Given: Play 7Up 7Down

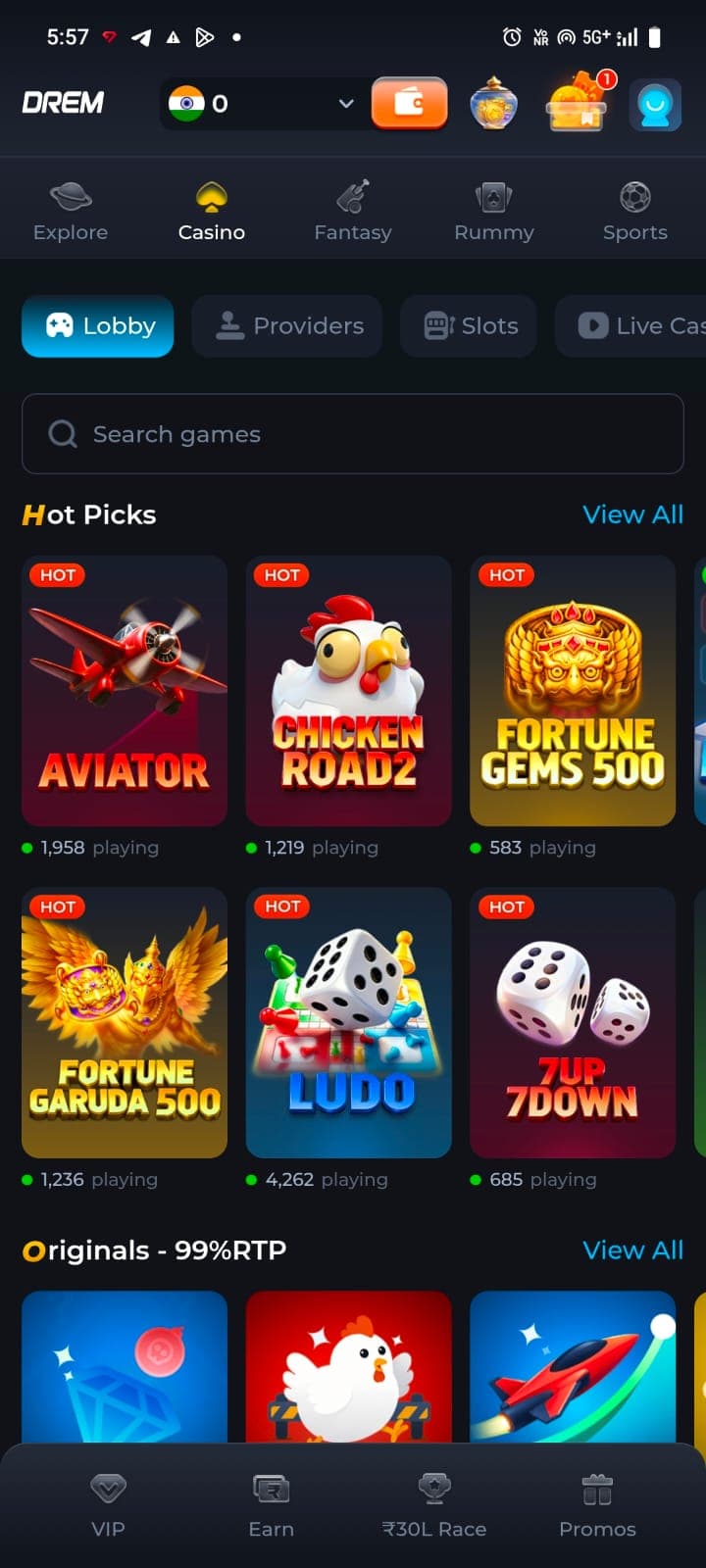Looking at the screenshot, I should point(573,1022).
